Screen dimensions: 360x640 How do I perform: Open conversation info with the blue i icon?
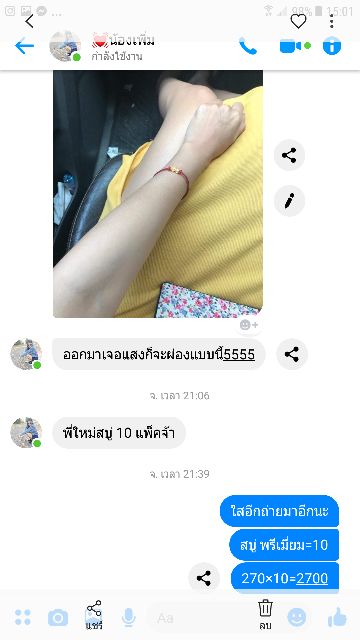click(332, 46)
